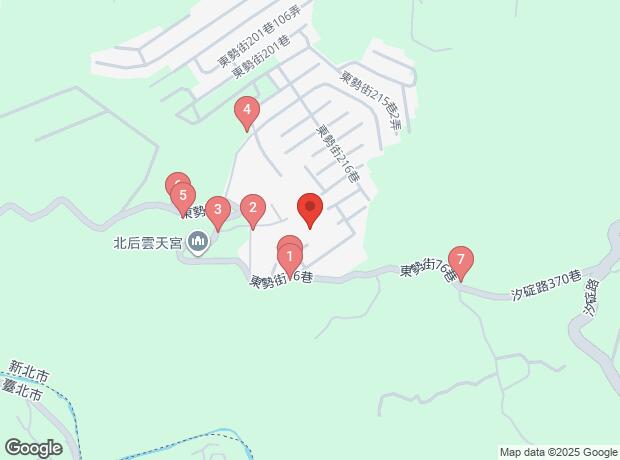Select map marker number 2

click(253, 208)
